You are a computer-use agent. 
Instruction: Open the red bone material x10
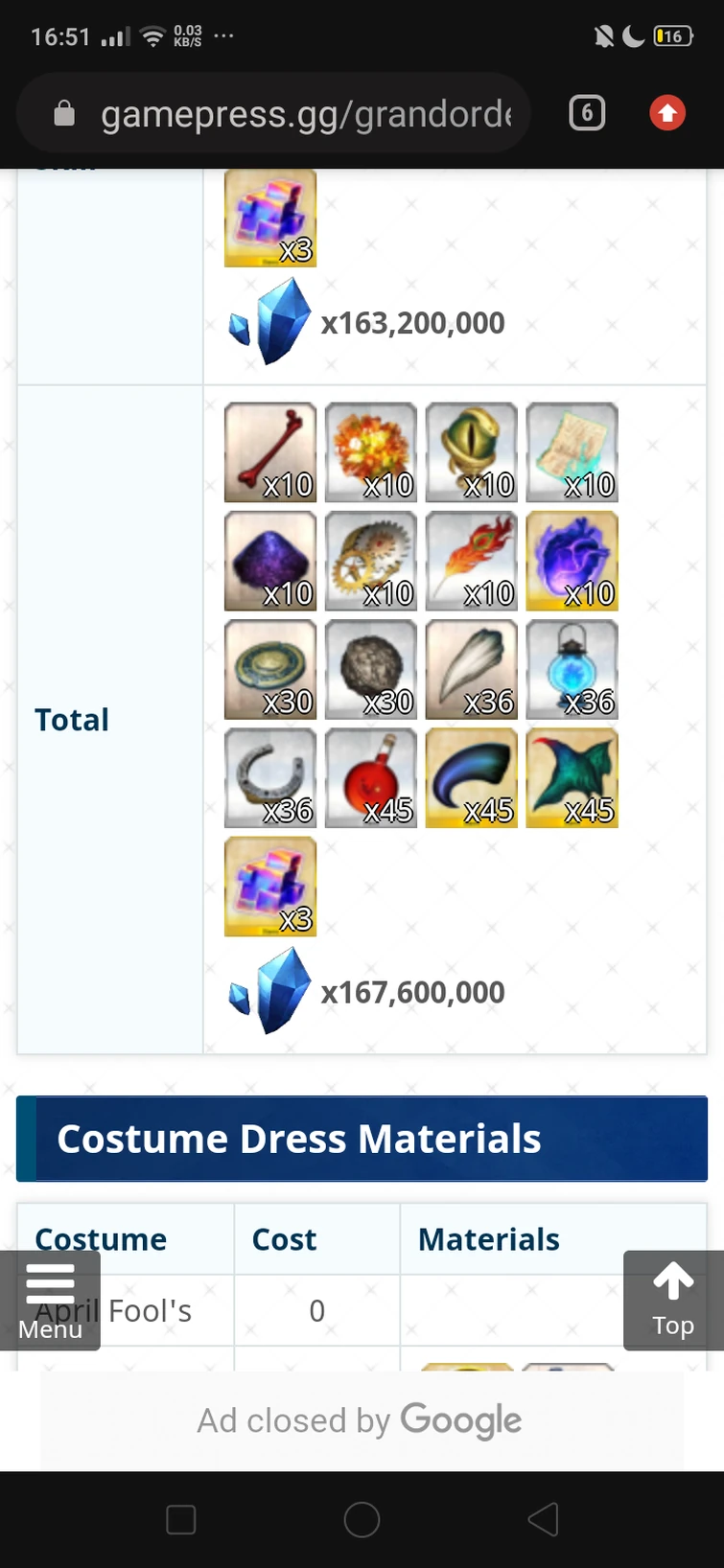tap(270, 452)
